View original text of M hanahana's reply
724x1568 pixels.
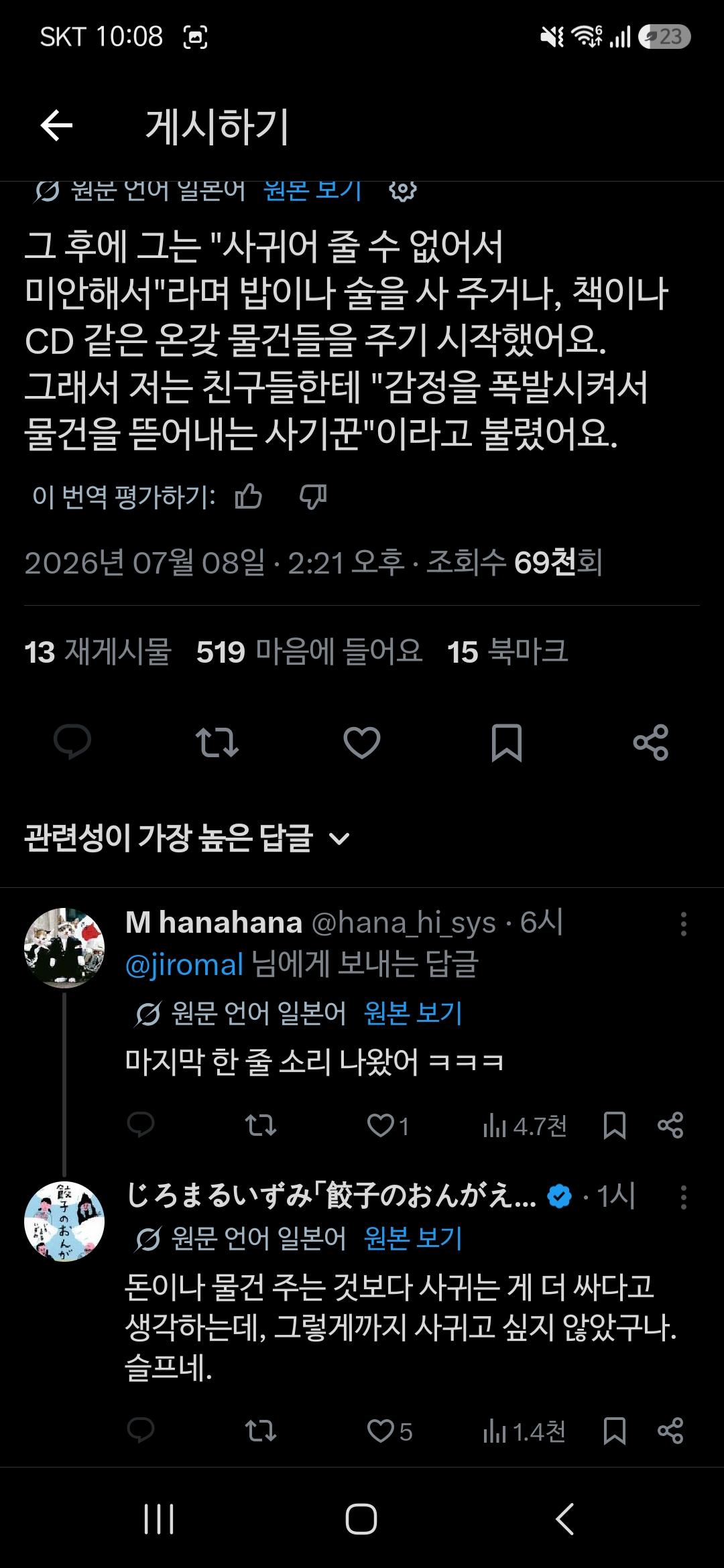tap(413, 1013)
